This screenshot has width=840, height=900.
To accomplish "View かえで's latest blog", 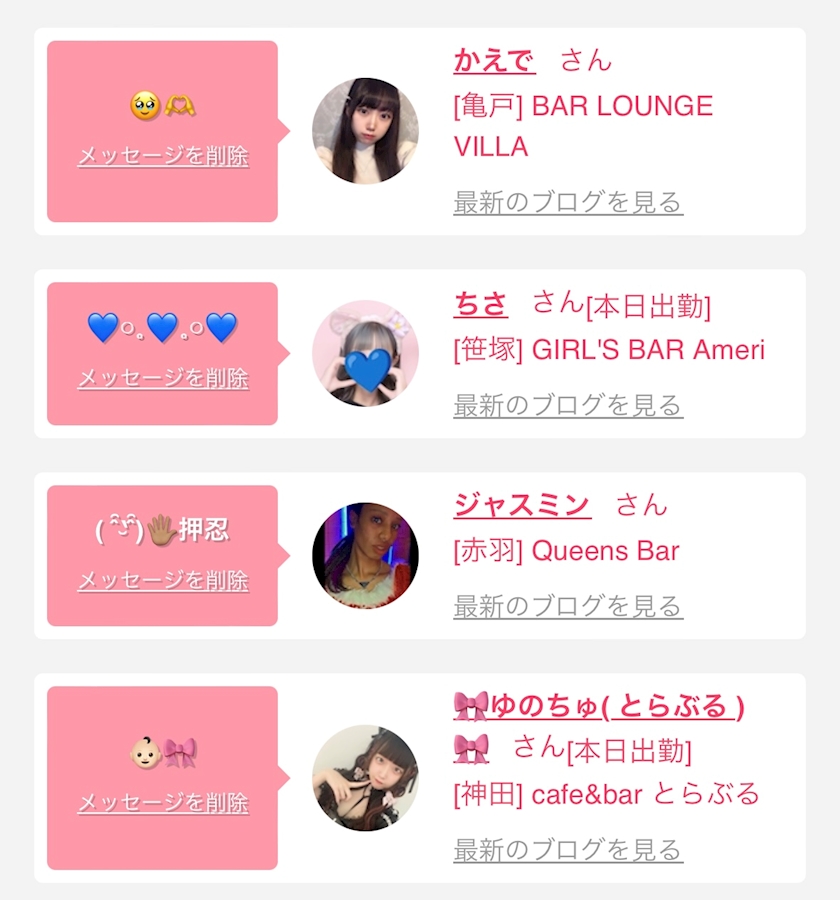I will [x=568, y=202].
